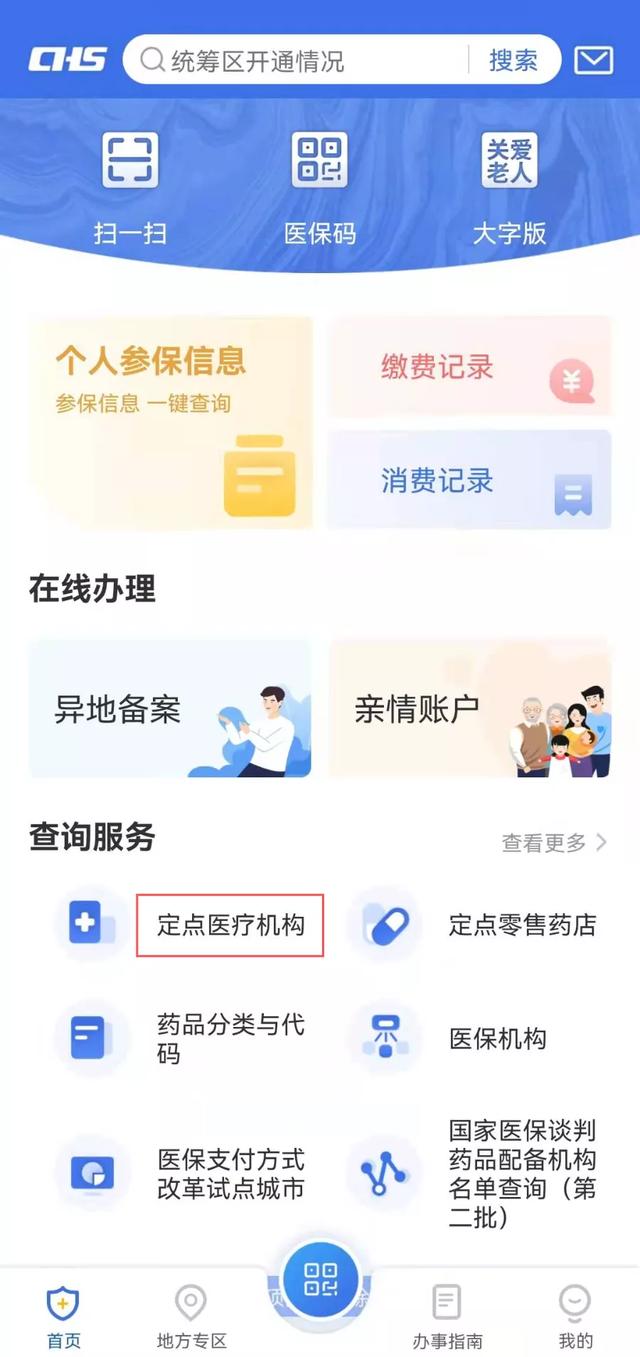
Task: View 缴费记录
Action: (469, 366)
